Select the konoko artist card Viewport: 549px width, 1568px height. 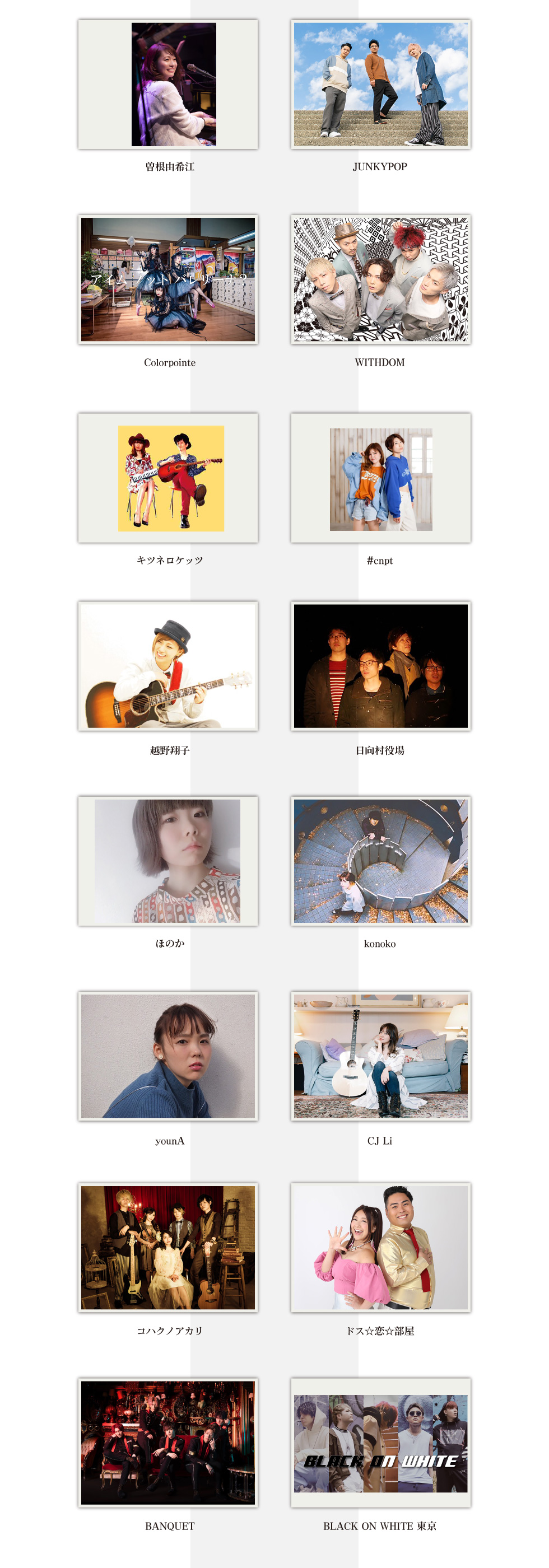380,861
